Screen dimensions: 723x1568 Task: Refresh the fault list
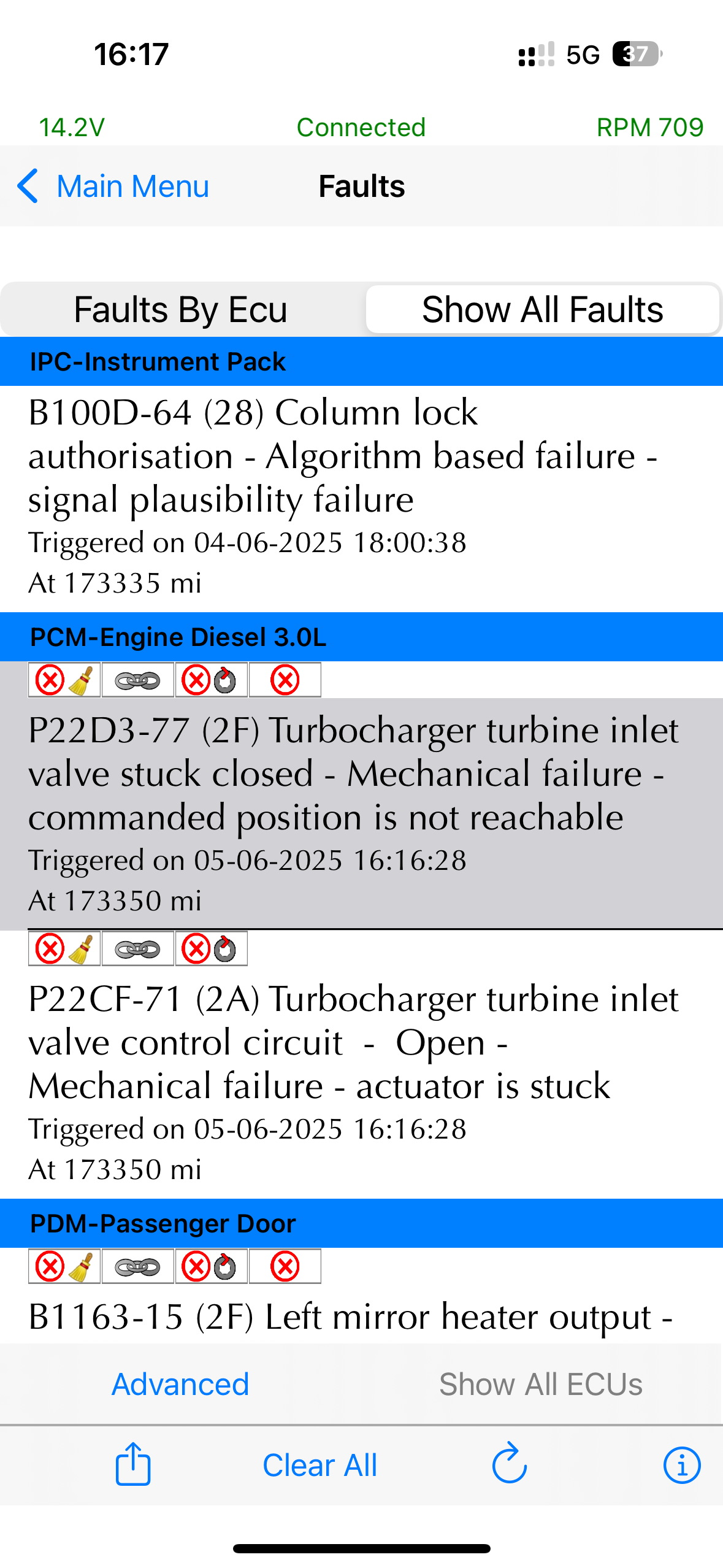click(510, 1464)
